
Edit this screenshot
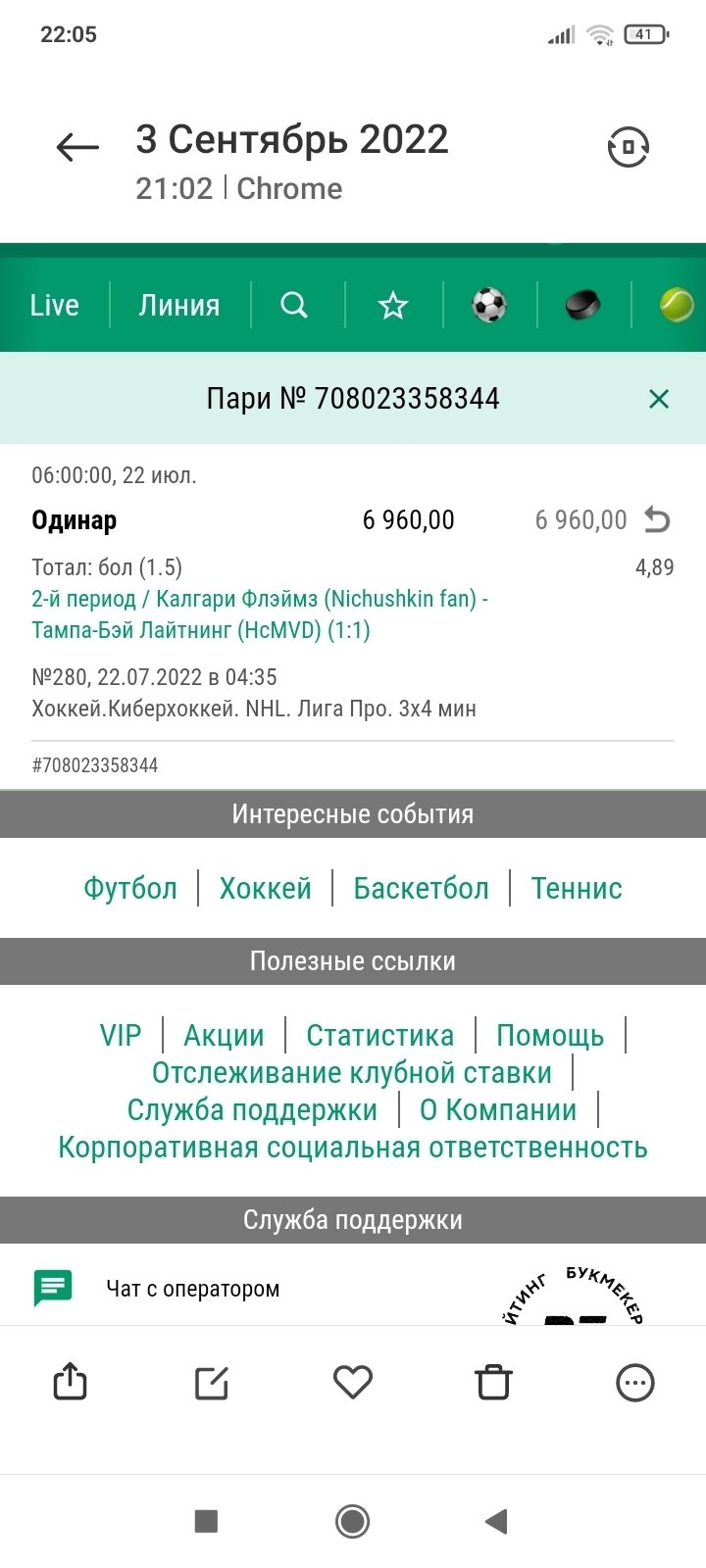pyautogui.click(x=212, y=1383)
